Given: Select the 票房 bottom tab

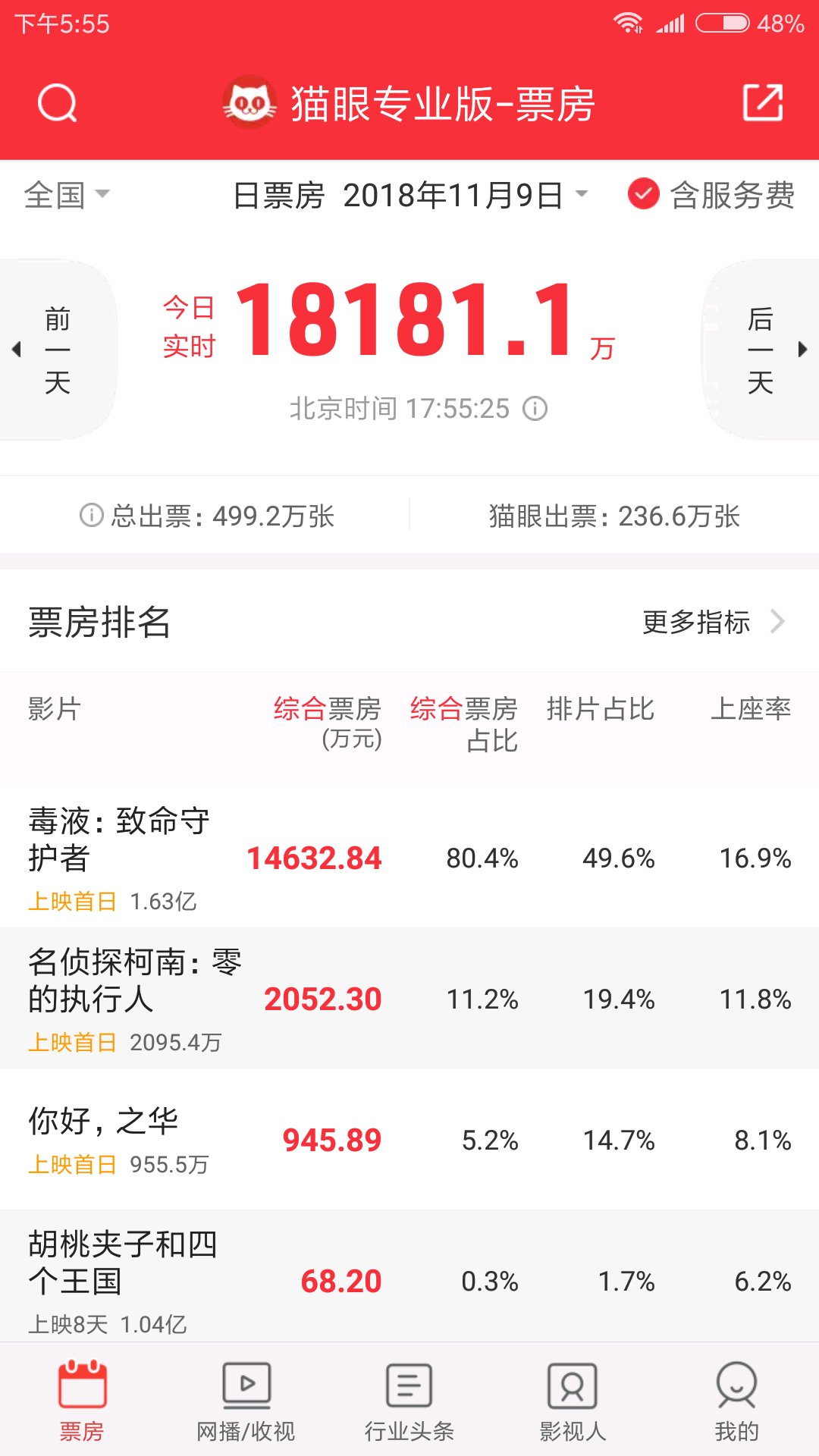Looking at the screenshot, I should point(82,1400).
